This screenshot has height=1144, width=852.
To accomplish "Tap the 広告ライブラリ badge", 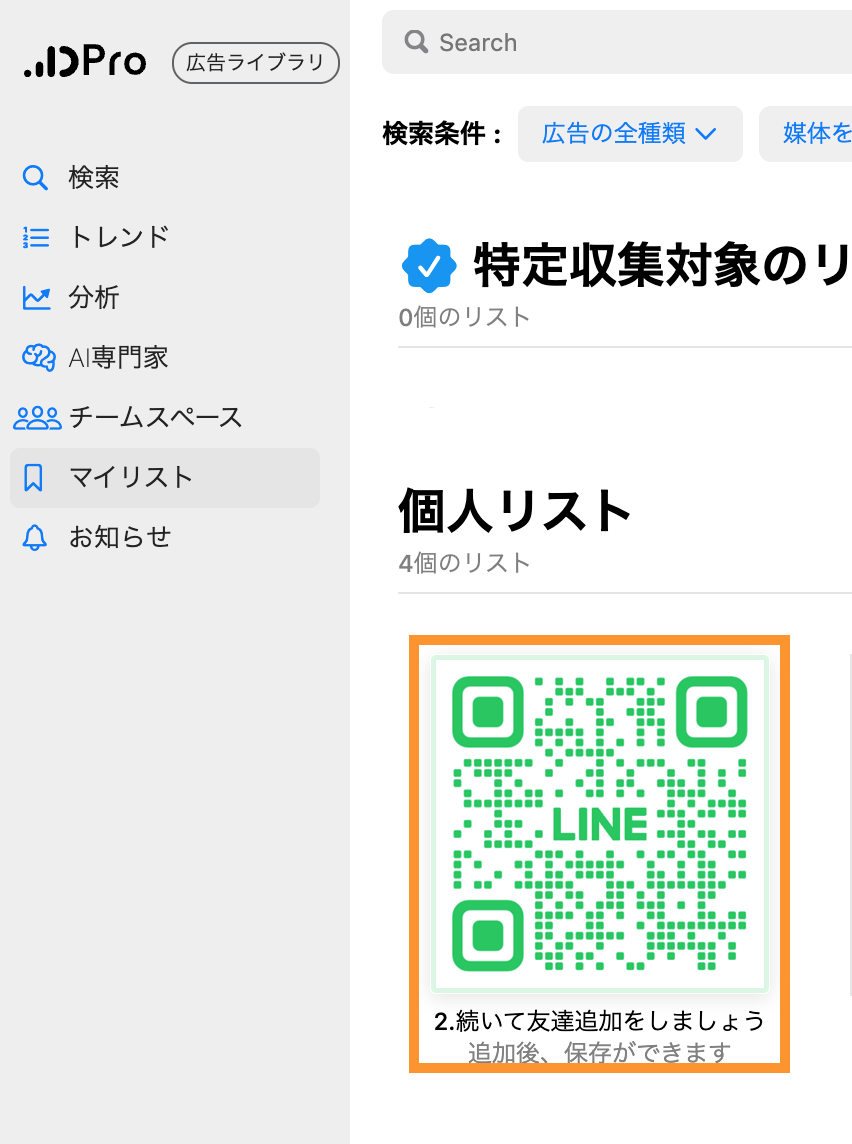I will click(x=256, y=63).
